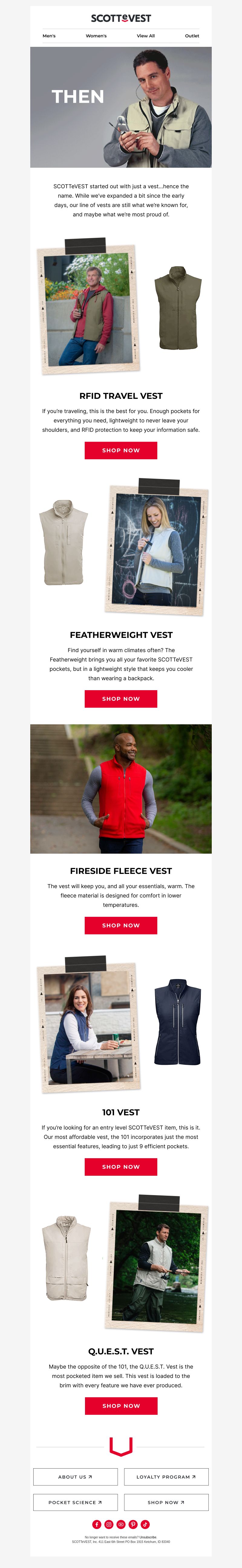Screen dimensions: 242x1568
Task: Open the About Us button
Action: (75, 1477)
